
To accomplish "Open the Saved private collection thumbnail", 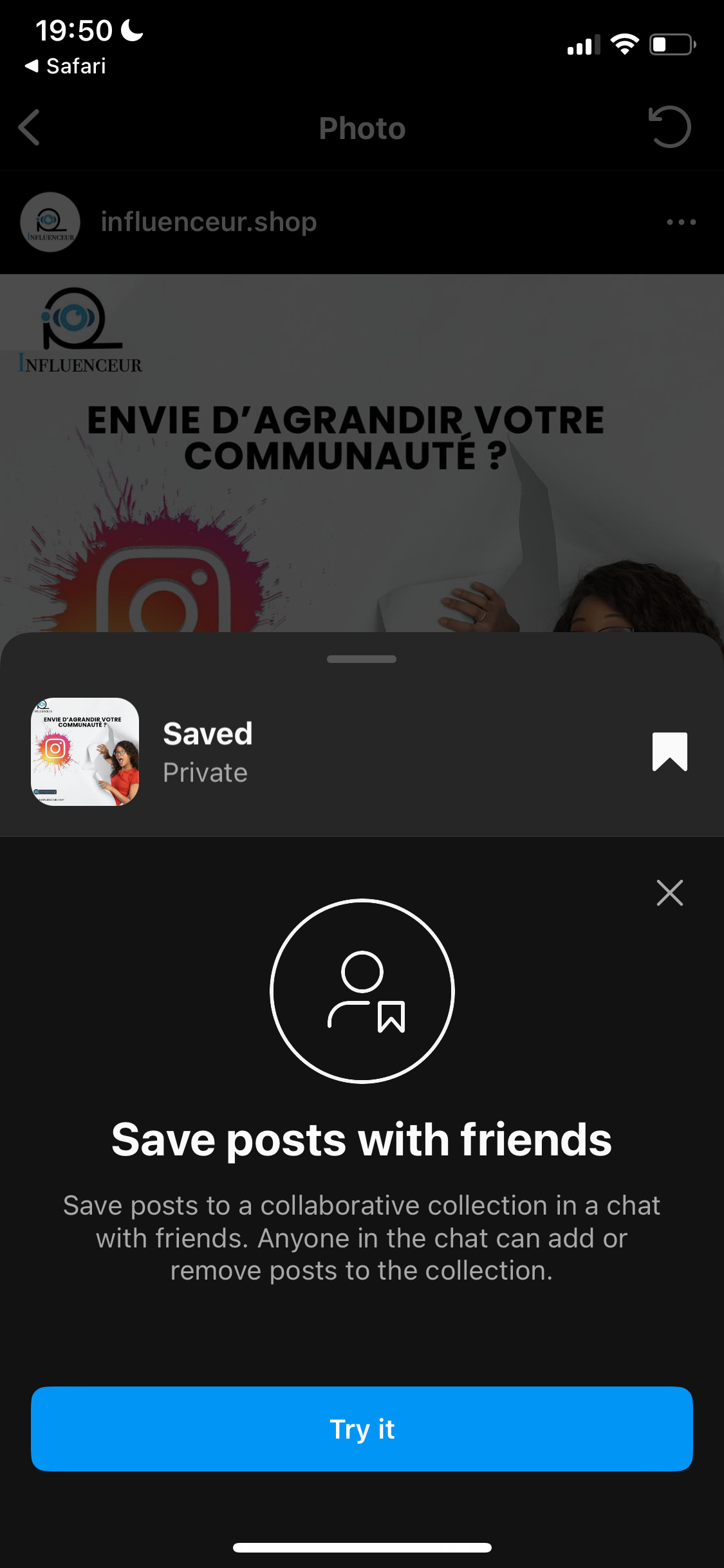I will (85, 751).
